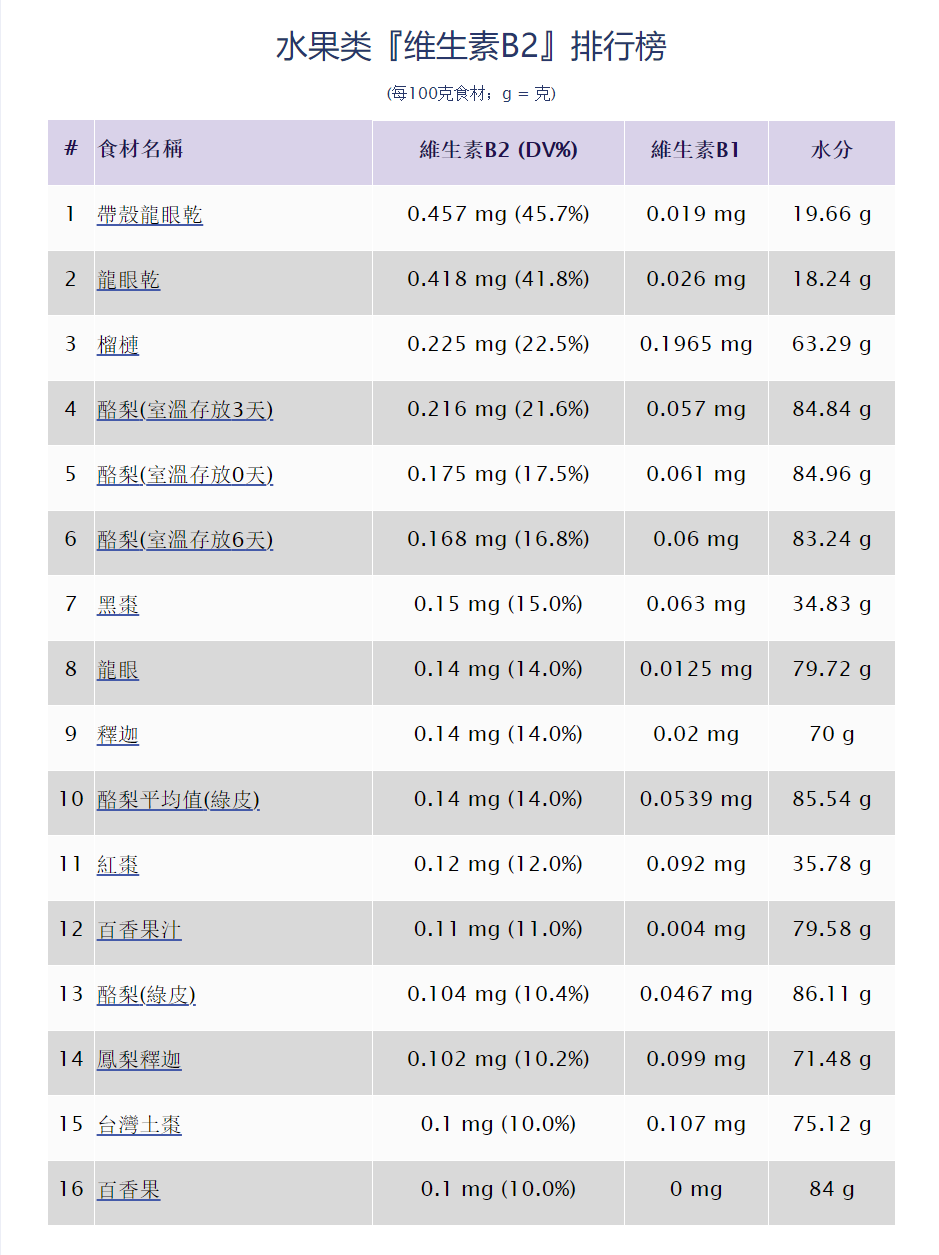Screen dimensions: 939x1255
Task: View the 百香果 link in row 16
Action: tap(128, 1190)
